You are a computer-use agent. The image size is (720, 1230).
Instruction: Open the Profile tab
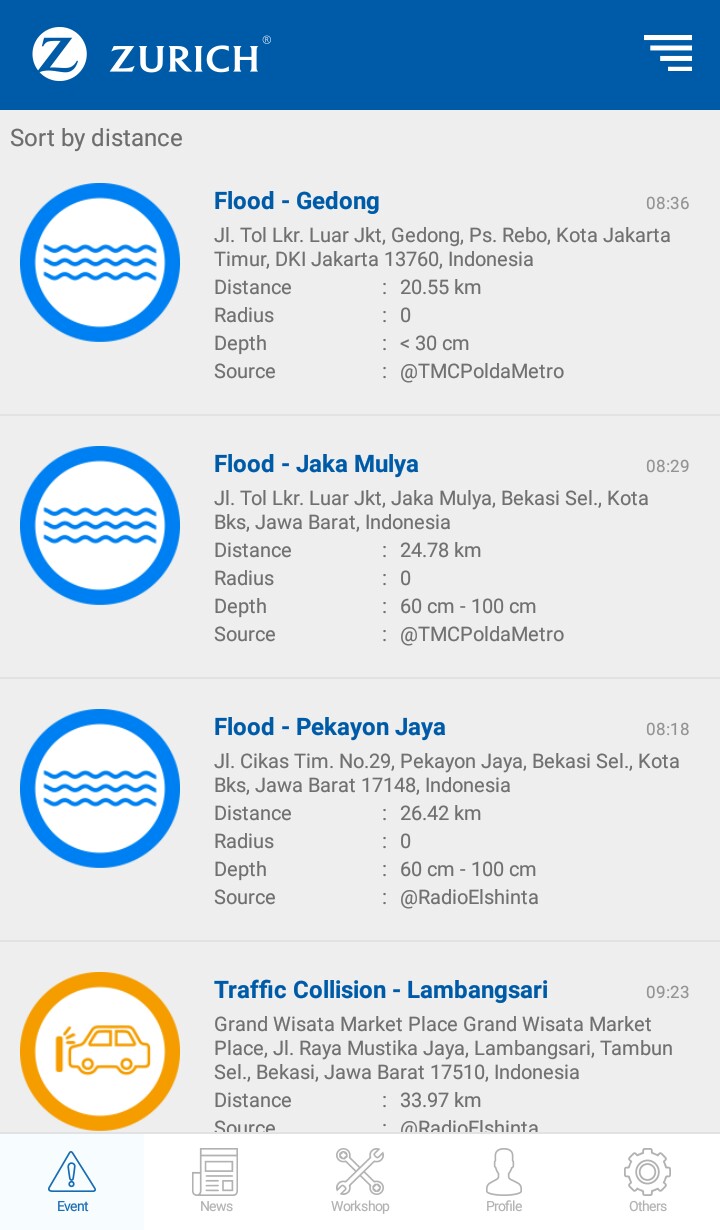pyautogui.click(x=504, y=1181)
